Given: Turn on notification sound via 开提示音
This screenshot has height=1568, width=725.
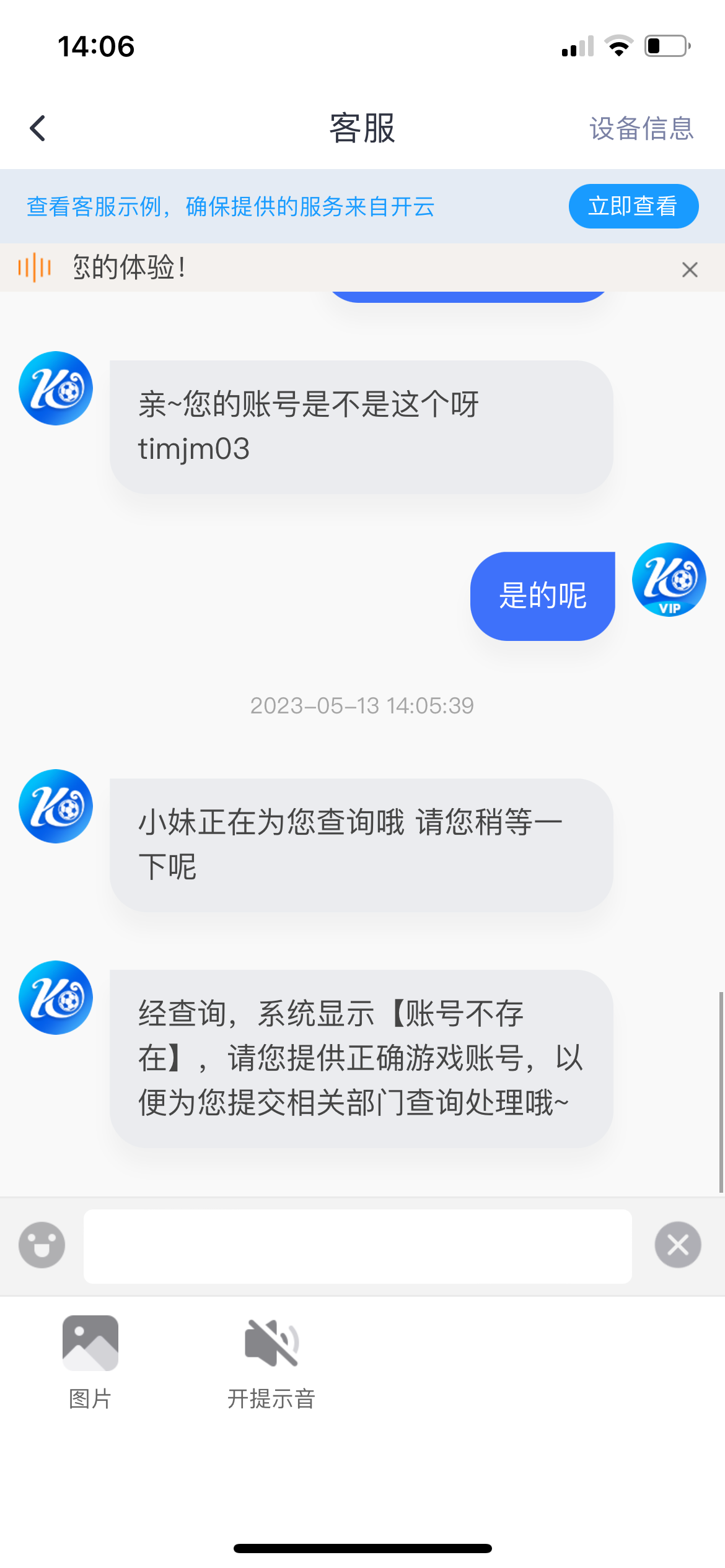Looking at the screenshot, I should pyautogui.click(x=271, y=1355).
